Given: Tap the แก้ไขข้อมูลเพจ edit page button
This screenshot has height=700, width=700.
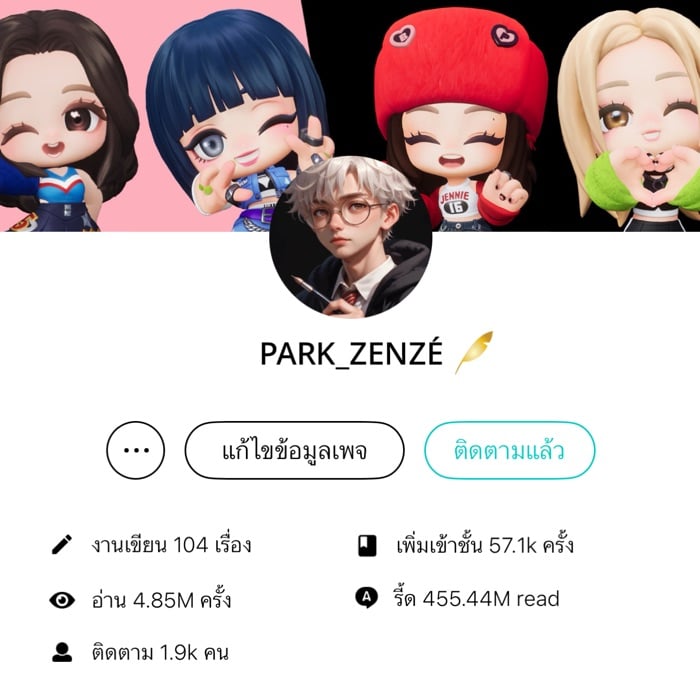Looking at the screenshot, I should tap(294, 450).
